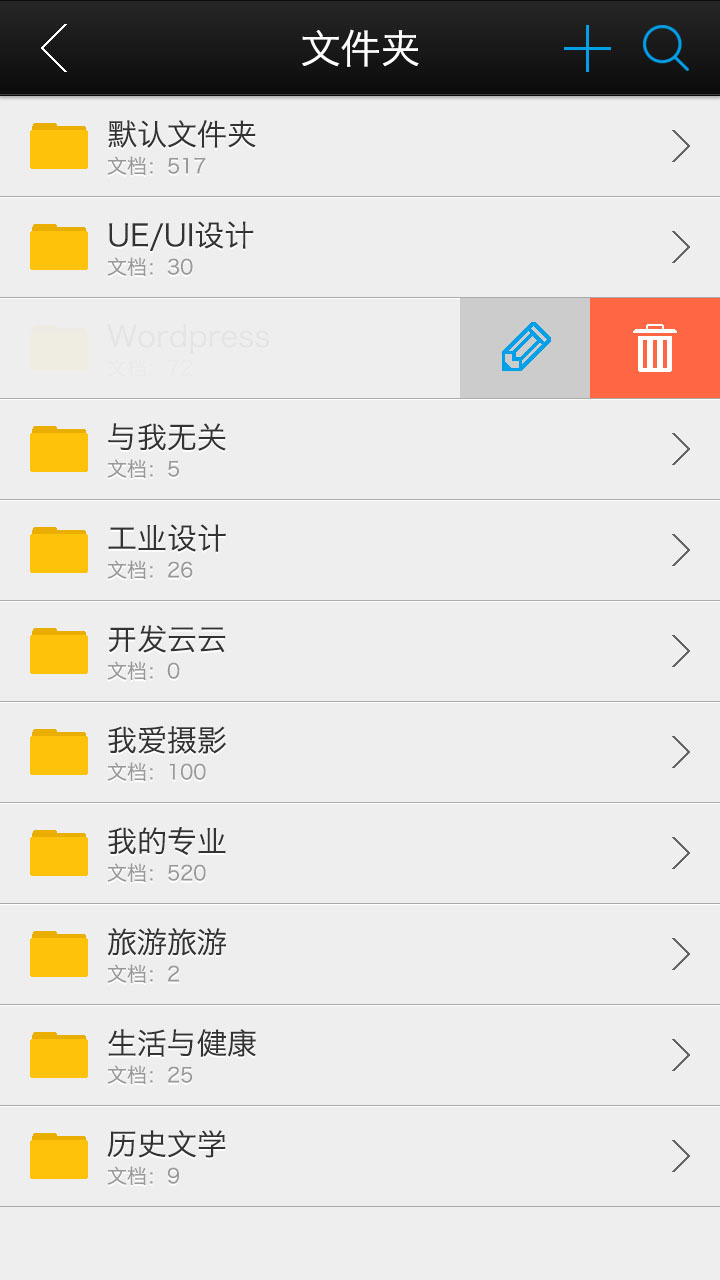Image resolution: width=720 pixels, height=1280 pixels.
Task: Tap the folder icon beside 工业设计
Action: pyautogui.click(x=58, y=550)
